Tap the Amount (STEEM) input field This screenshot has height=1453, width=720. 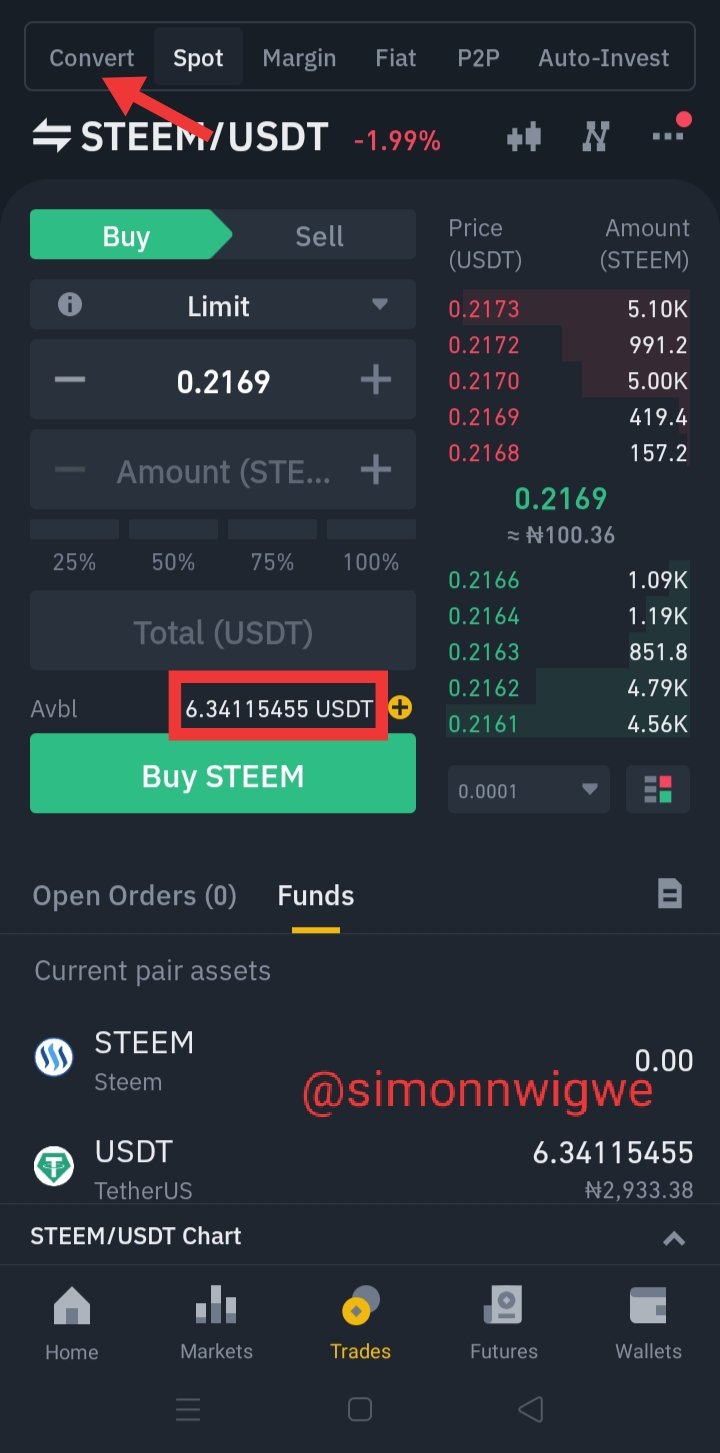click(x=222, y=471)
